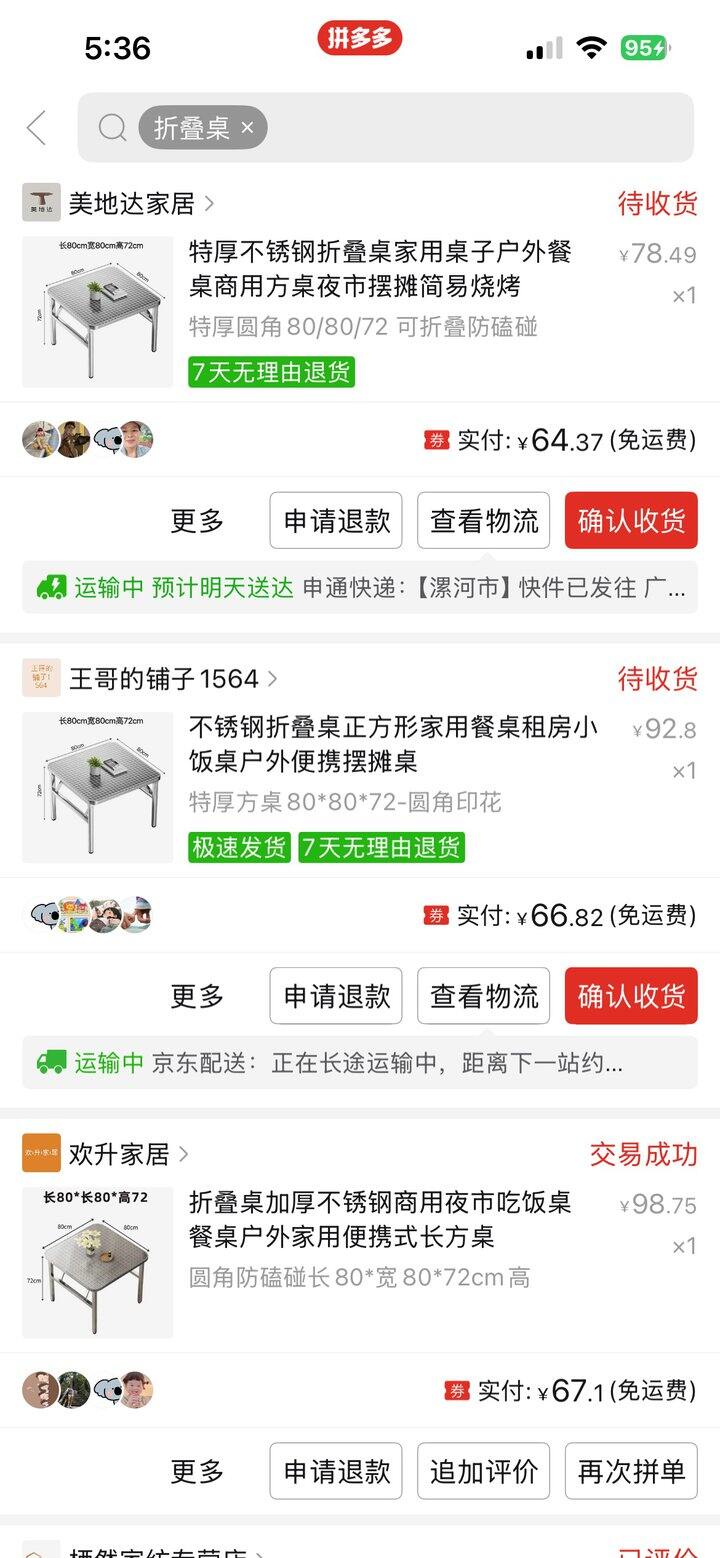View logistics for the 美地达家居 order

click(484, 521)
